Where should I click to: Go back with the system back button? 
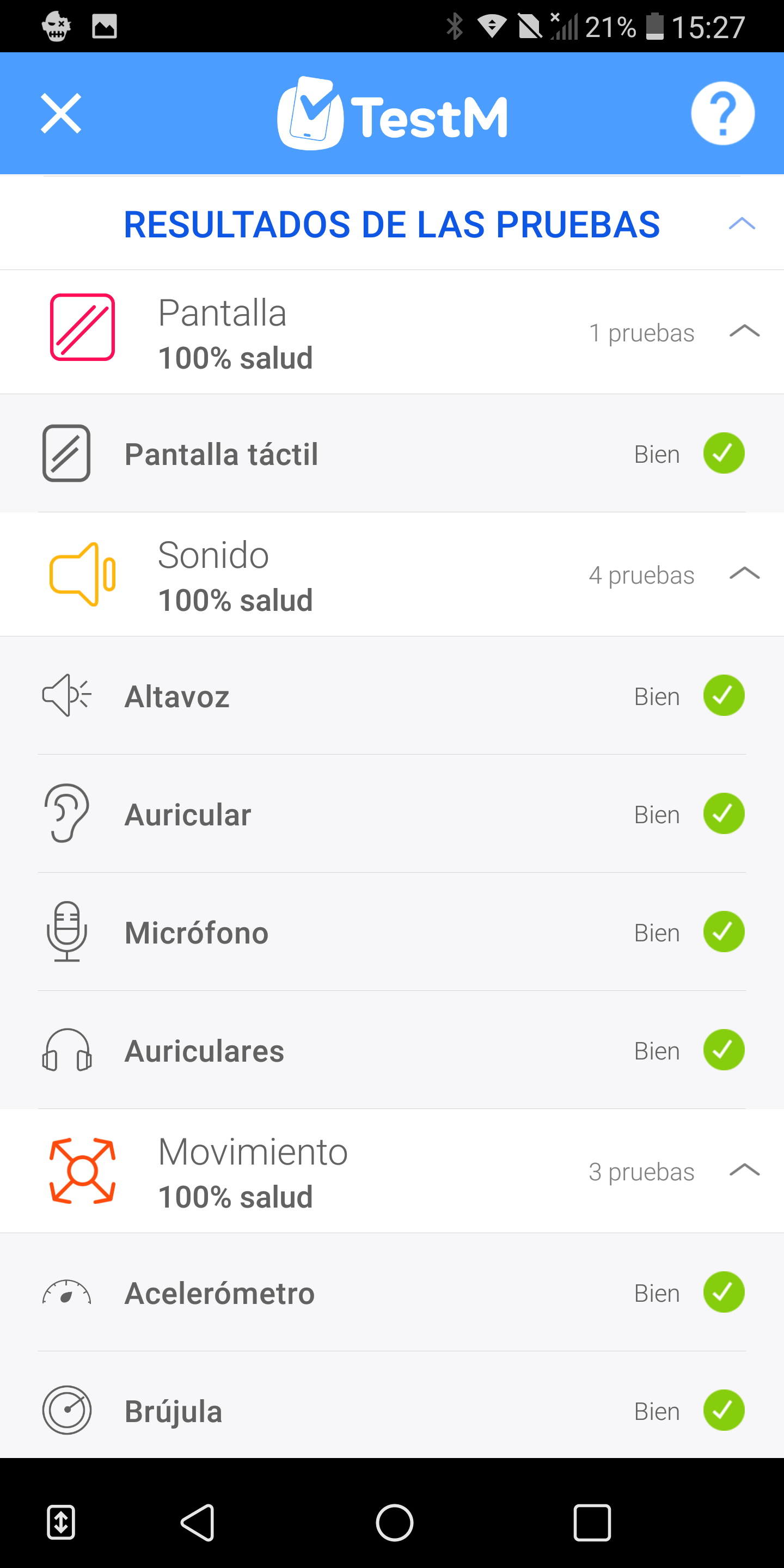point(198,1523)
